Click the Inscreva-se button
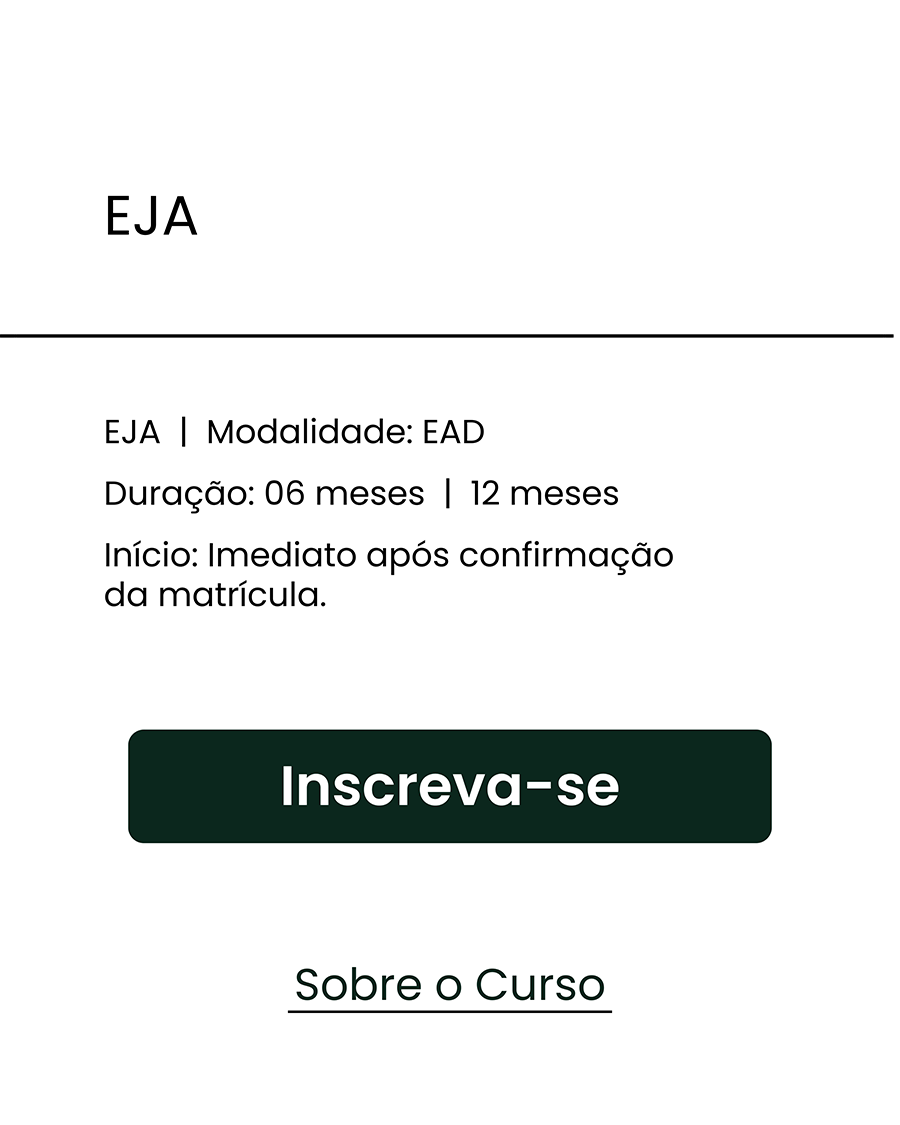 449,787
